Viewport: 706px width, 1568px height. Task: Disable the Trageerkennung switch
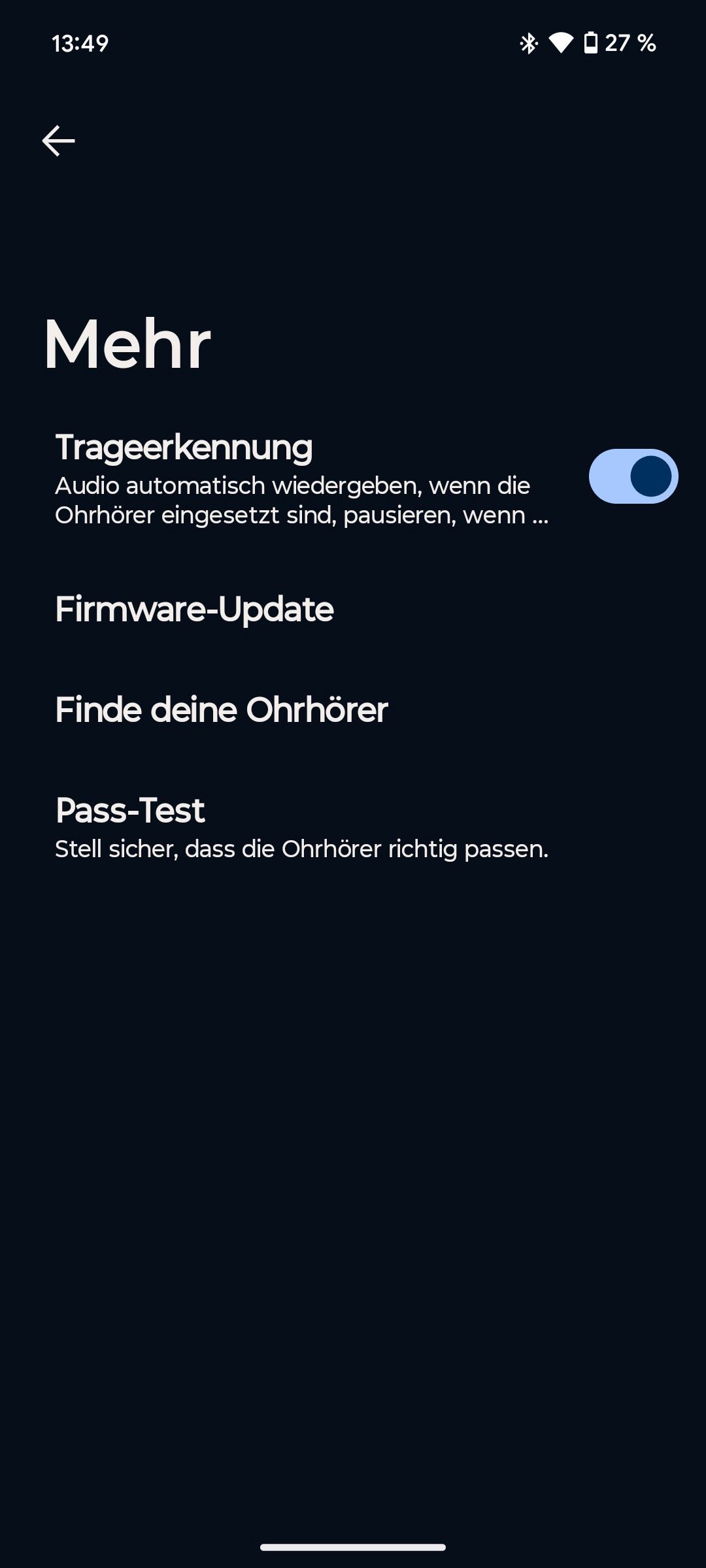point(633,476)
